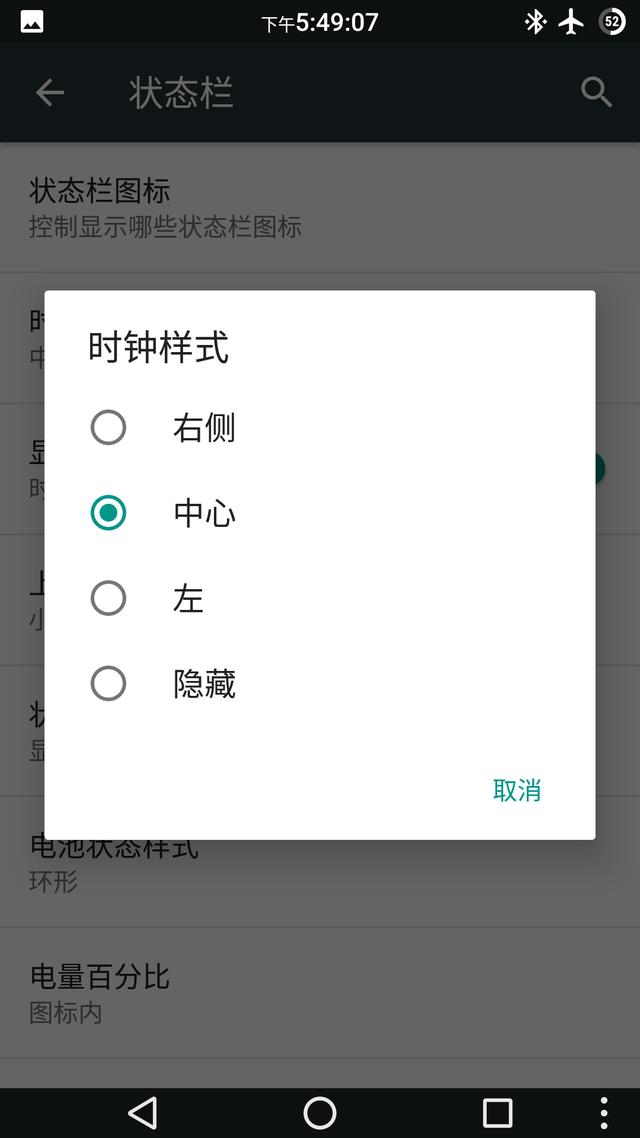Choose the 中心 clock style option

tap(108, 513)
